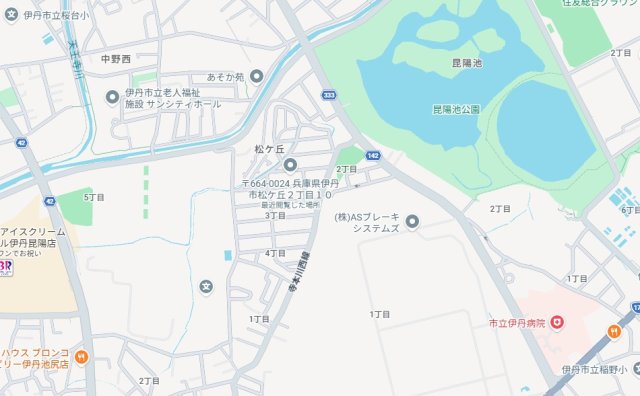This screenshot has height=396, width=640.
Task: Tap the 昆陽池公園 park label
Action: [x=456, y=109]
